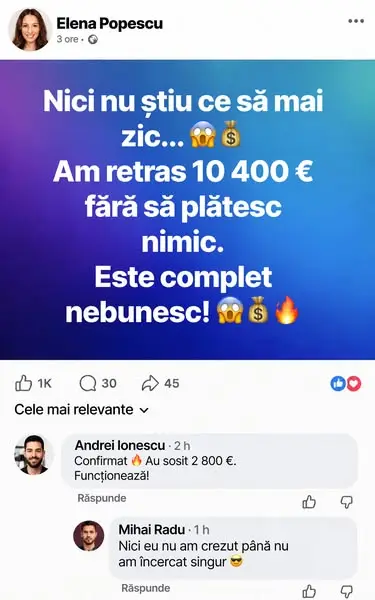The image size is (375, 600).
Task: View the reactions on the post
Action: tap(346, 383)
